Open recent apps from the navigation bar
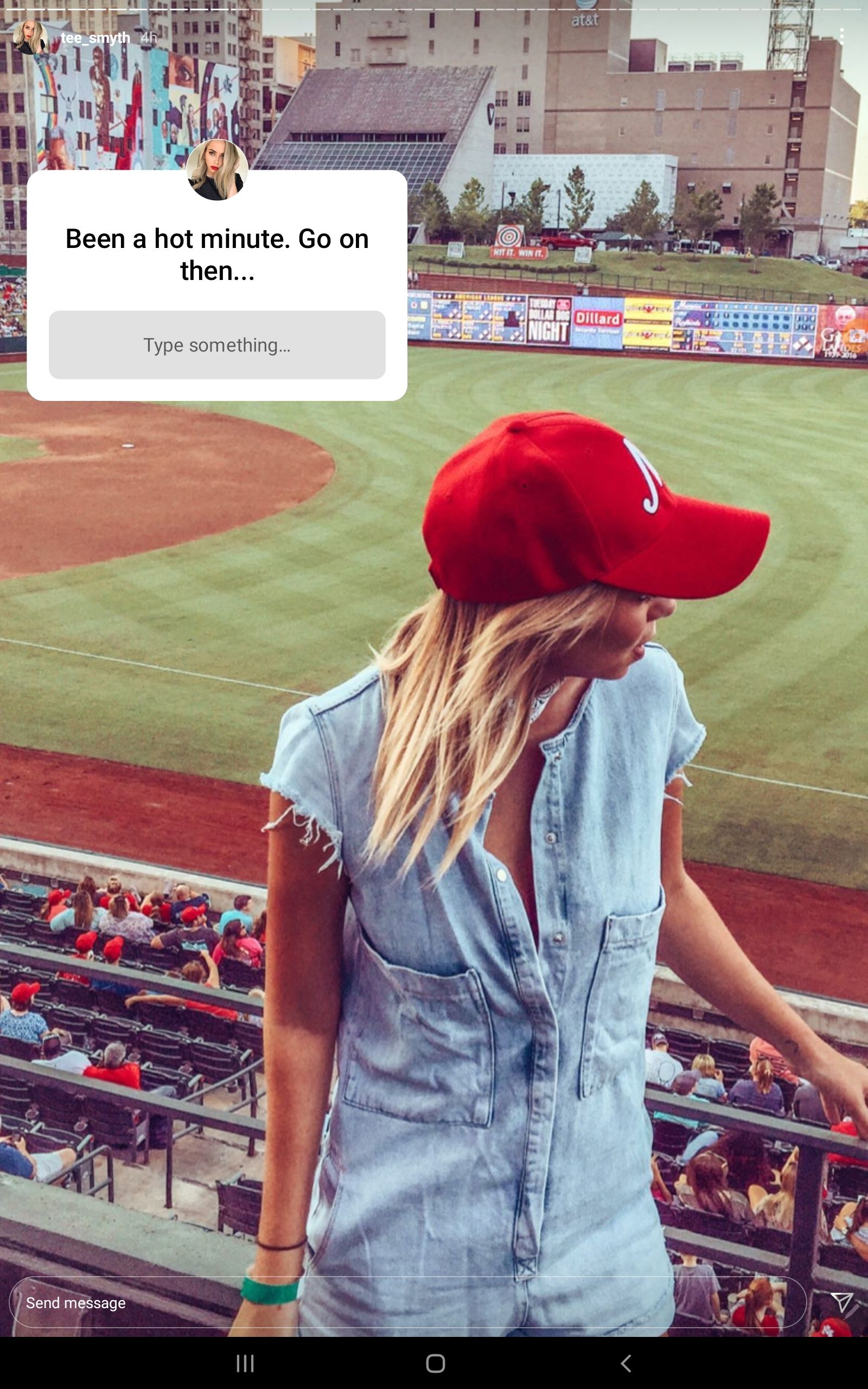Viewport: 868px width, 1389px height. click(x=245, y=1363)
